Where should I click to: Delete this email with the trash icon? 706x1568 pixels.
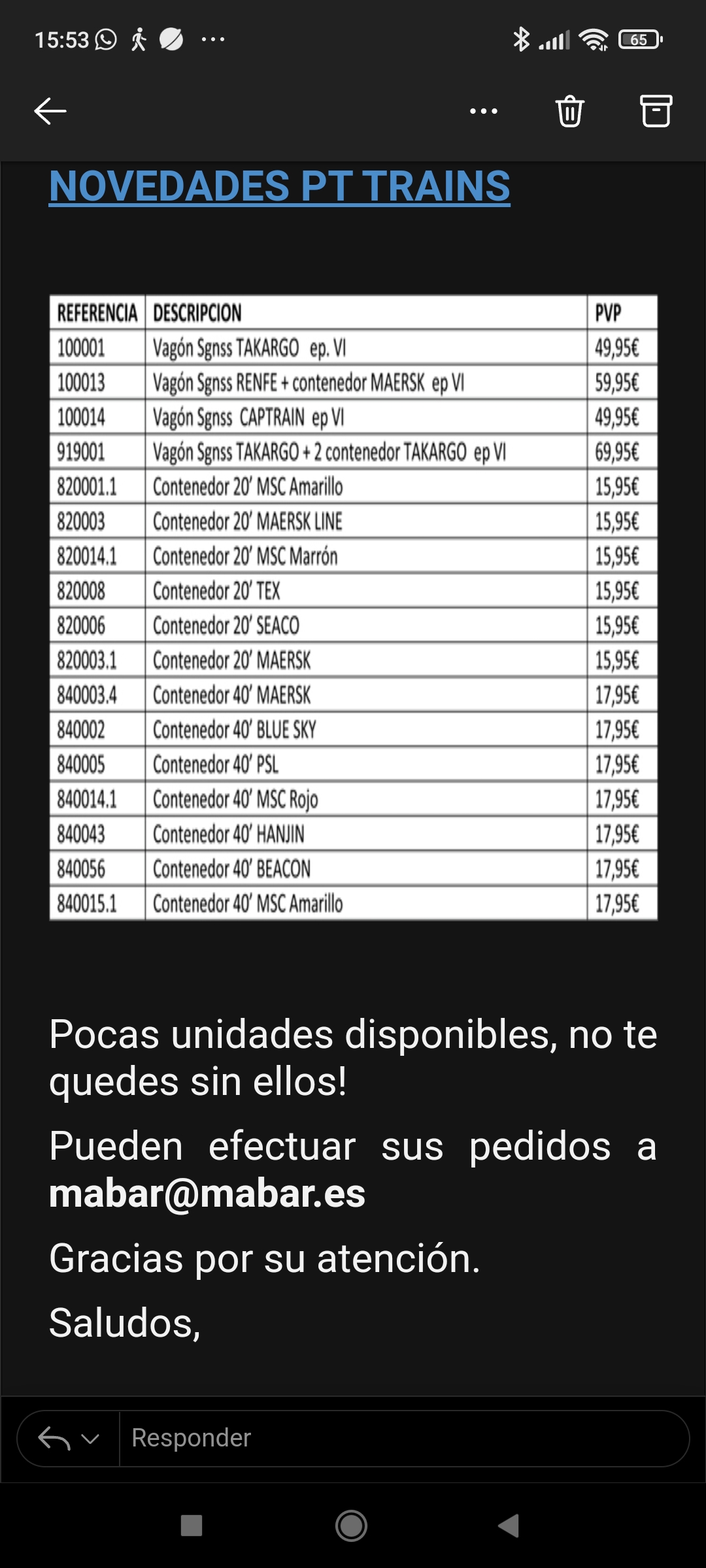[569, 111]
